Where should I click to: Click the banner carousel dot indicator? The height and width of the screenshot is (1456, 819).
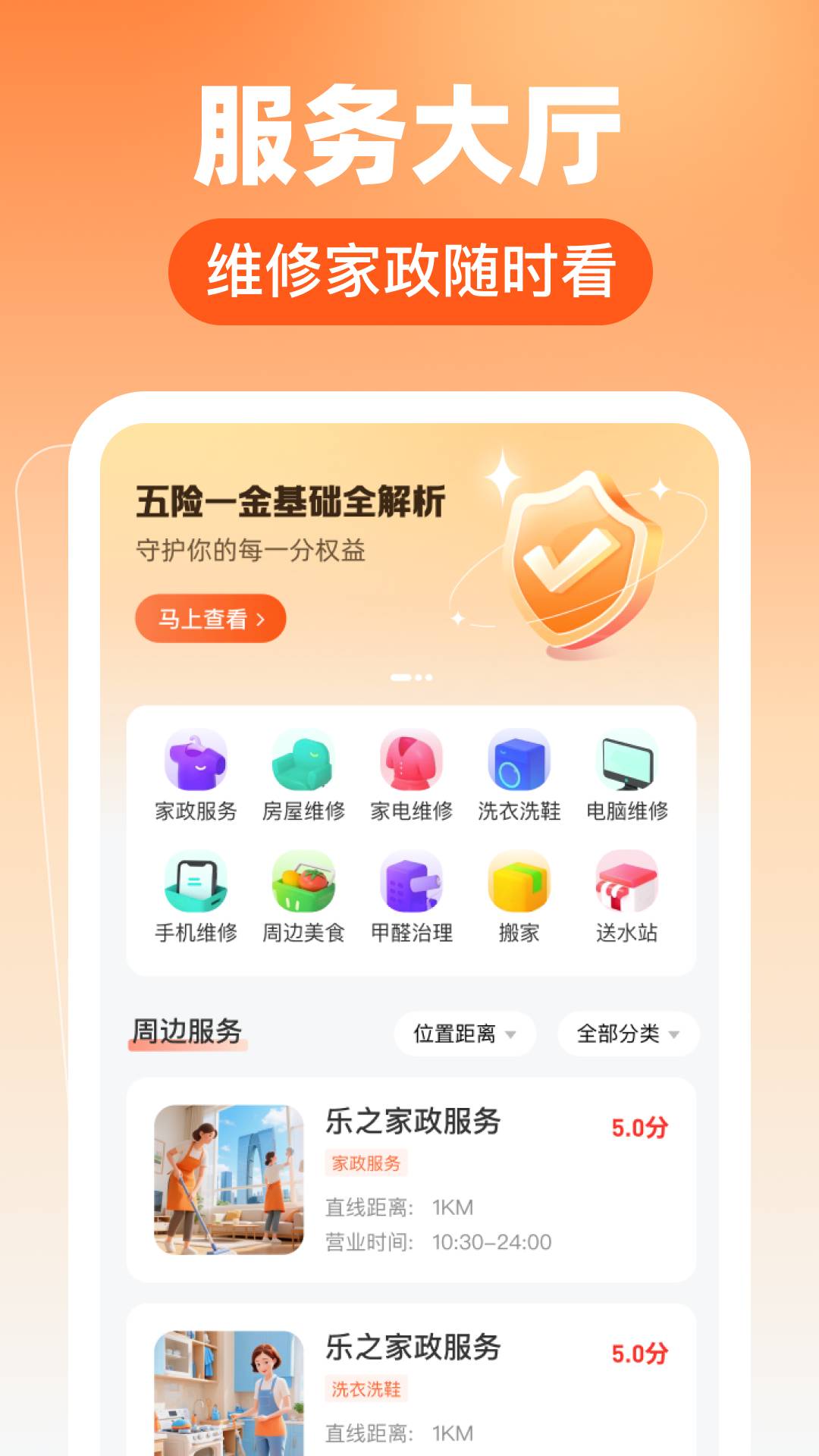(x=409, y=677)
